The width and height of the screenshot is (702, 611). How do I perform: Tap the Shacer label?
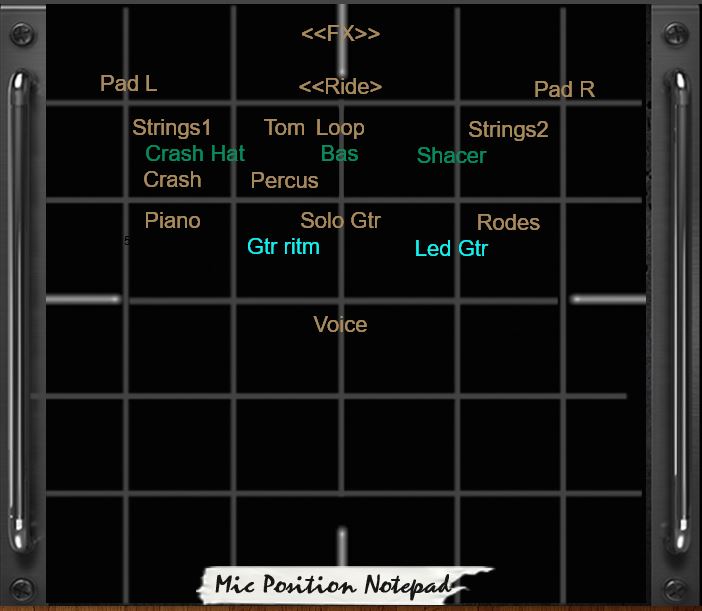pos(451,156)
